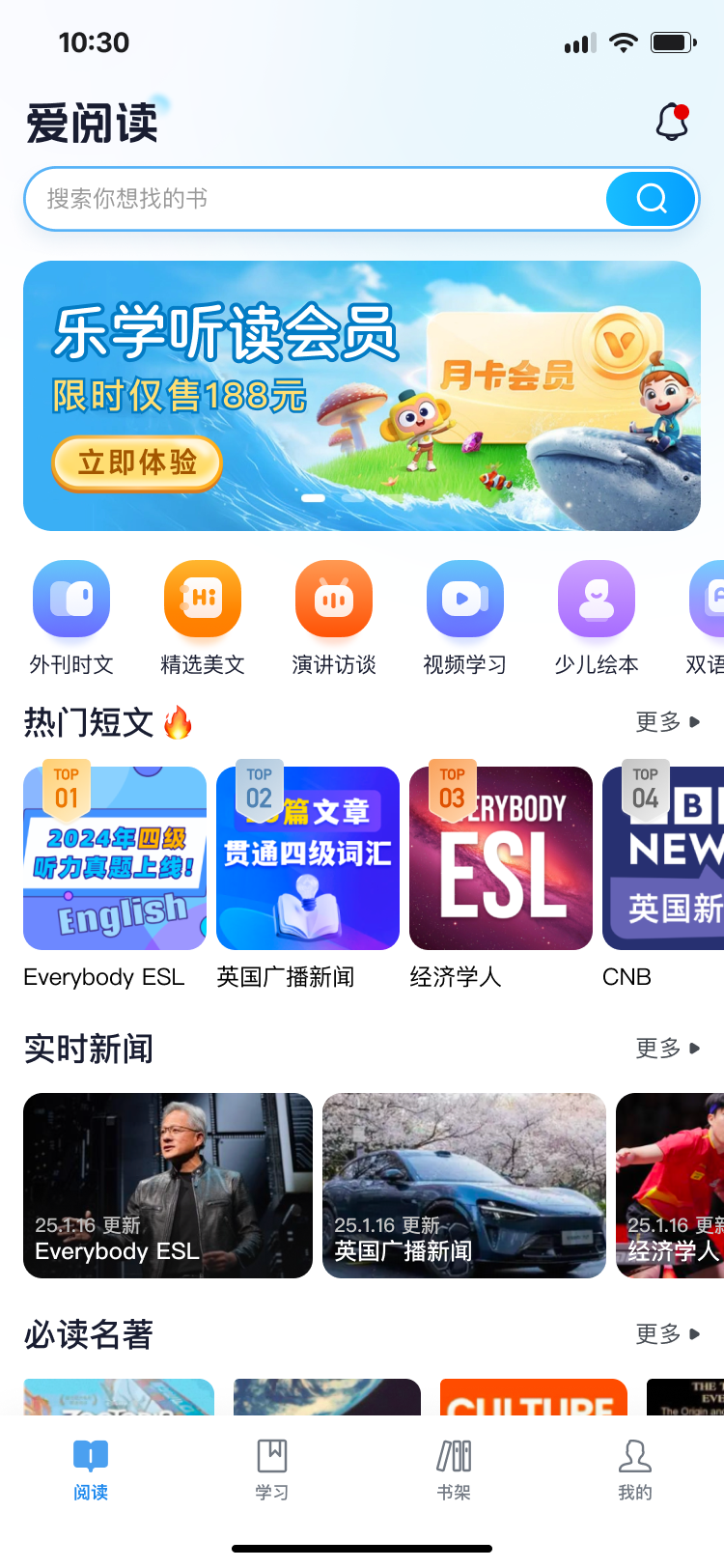Tap the magnifier icon in the search bar

(650, 199)
